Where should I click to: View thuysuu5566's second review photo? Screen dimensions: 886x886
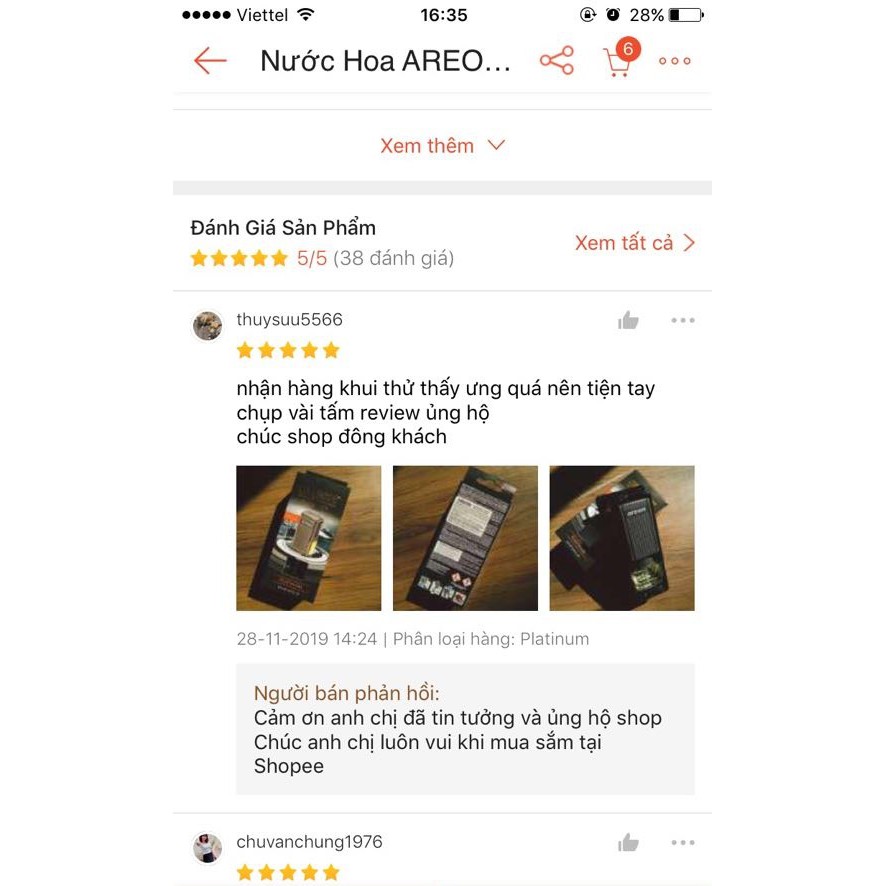point(465,538)
